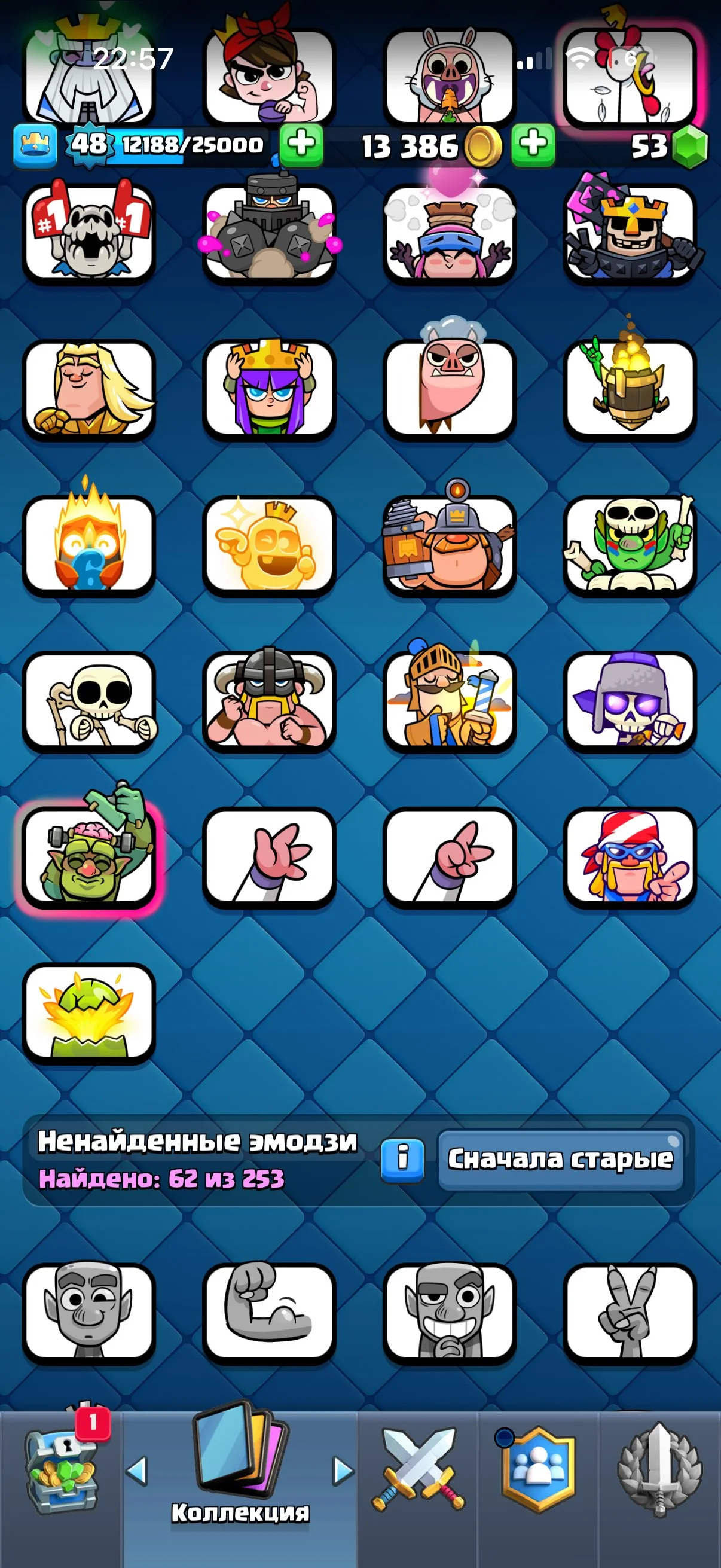Tap the left arrow beside Коллекция
Screen dimensions: 721x1568
pos(137,1471)
